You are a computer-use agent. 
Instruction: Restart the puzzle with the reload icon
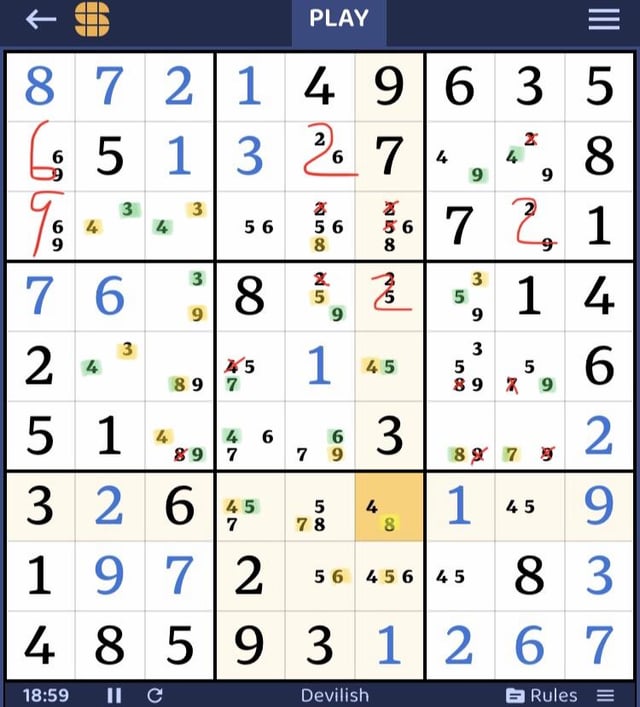pos(153,695)
